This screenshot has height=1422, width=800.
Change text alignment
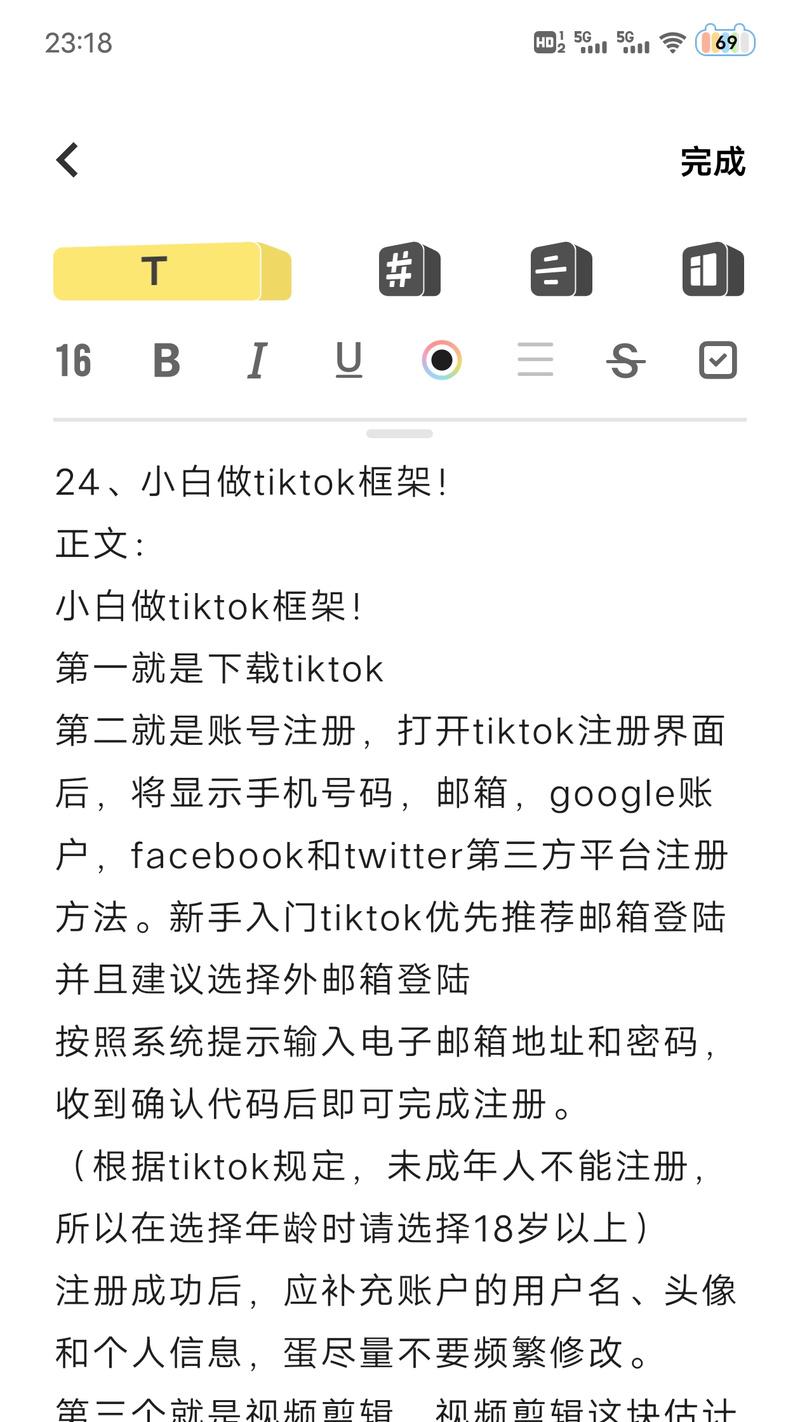tap(535, 360)
